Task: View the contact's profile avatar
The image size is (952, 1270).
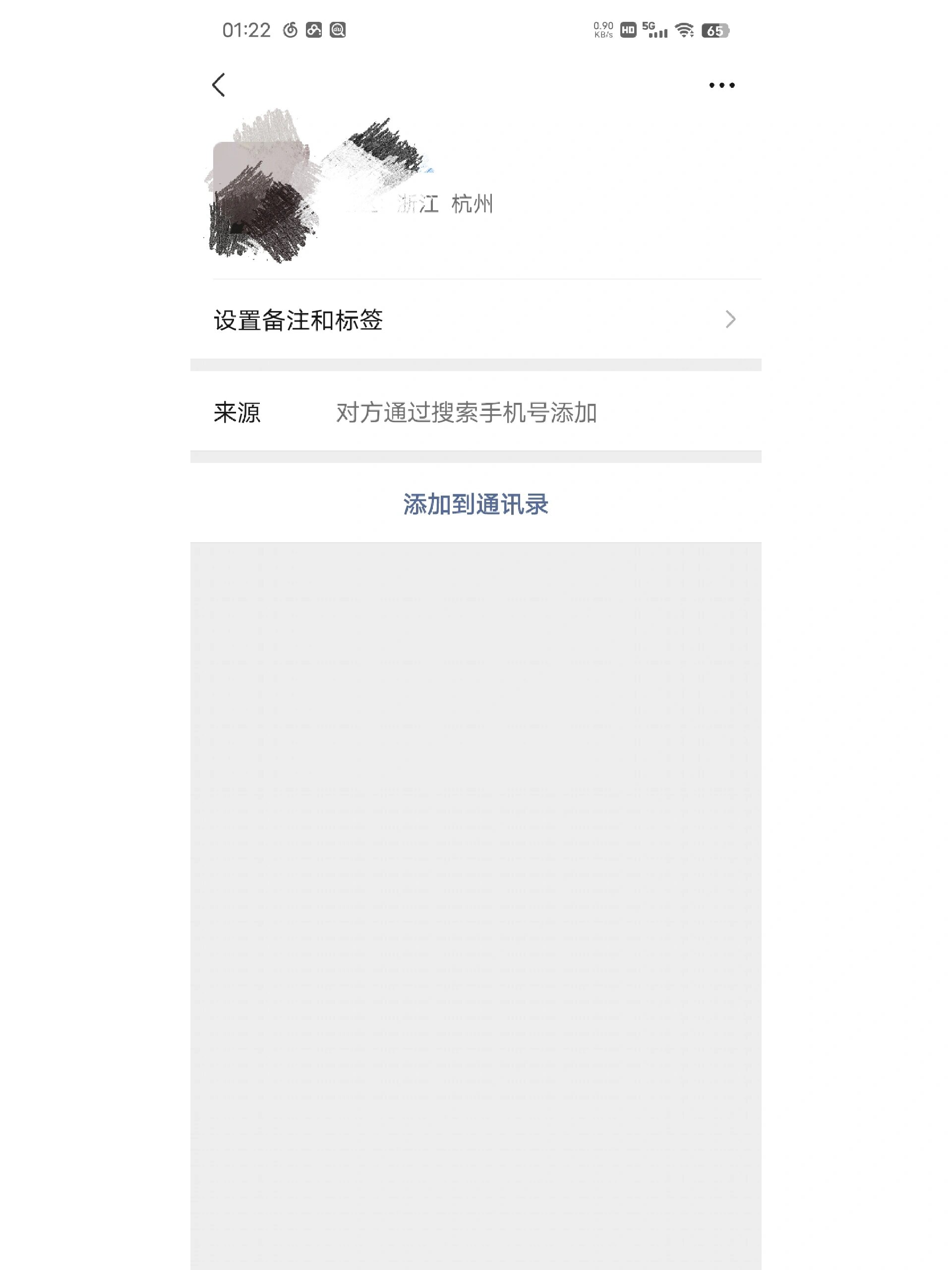Action: [x=261, y=190]
